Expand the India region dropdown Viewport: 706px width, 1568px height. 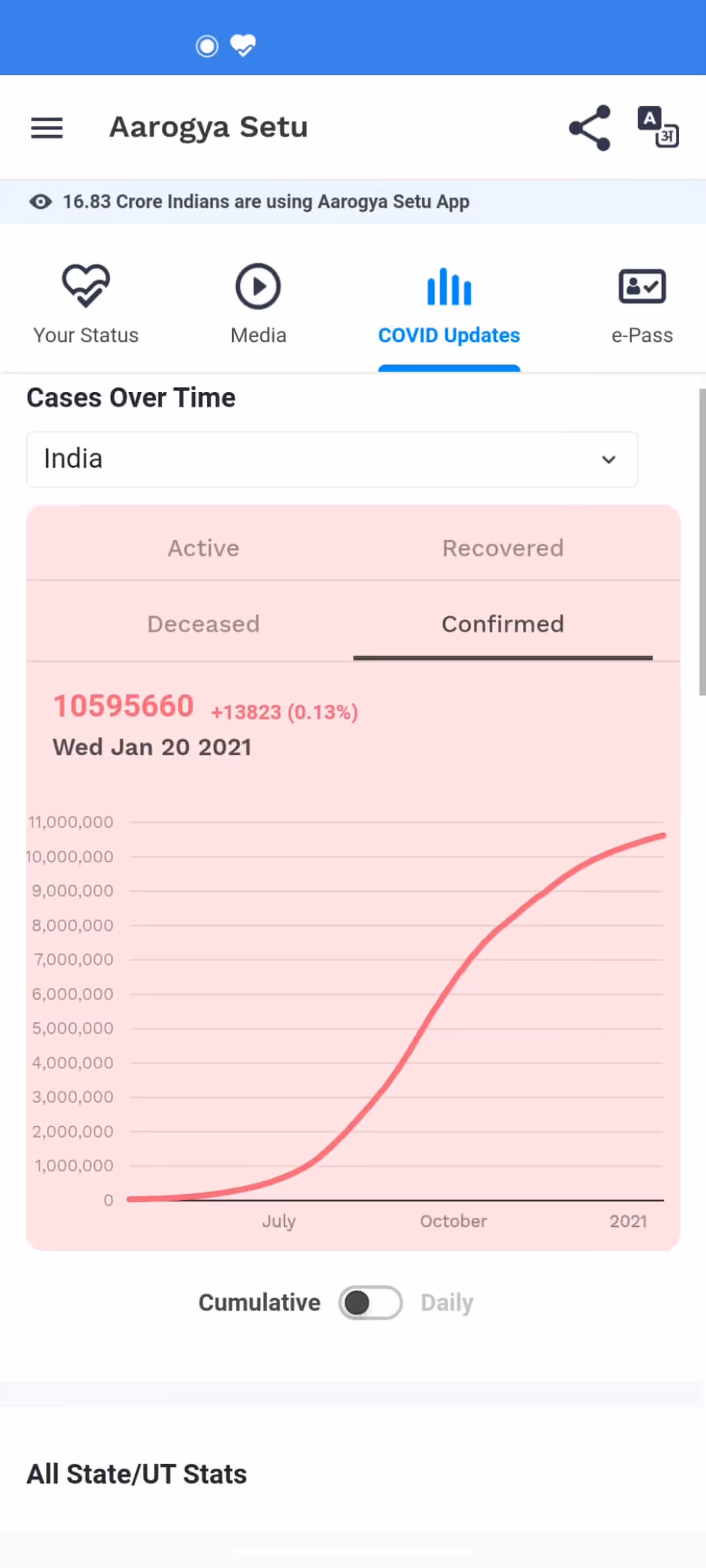coord(332,459)
